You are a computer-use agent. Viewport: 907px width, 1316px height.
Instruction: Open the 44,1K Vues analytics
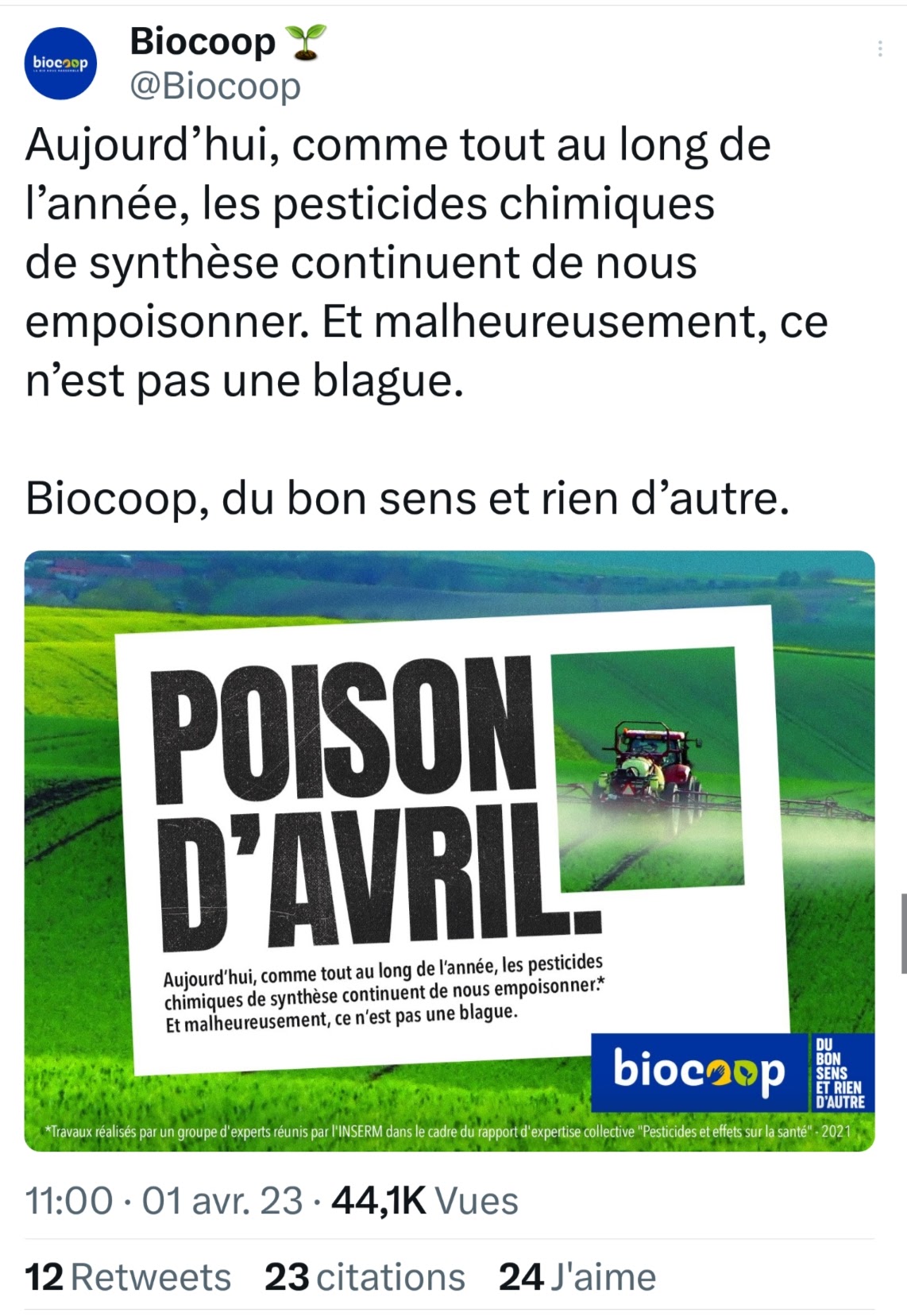(x=424, y=1200)
